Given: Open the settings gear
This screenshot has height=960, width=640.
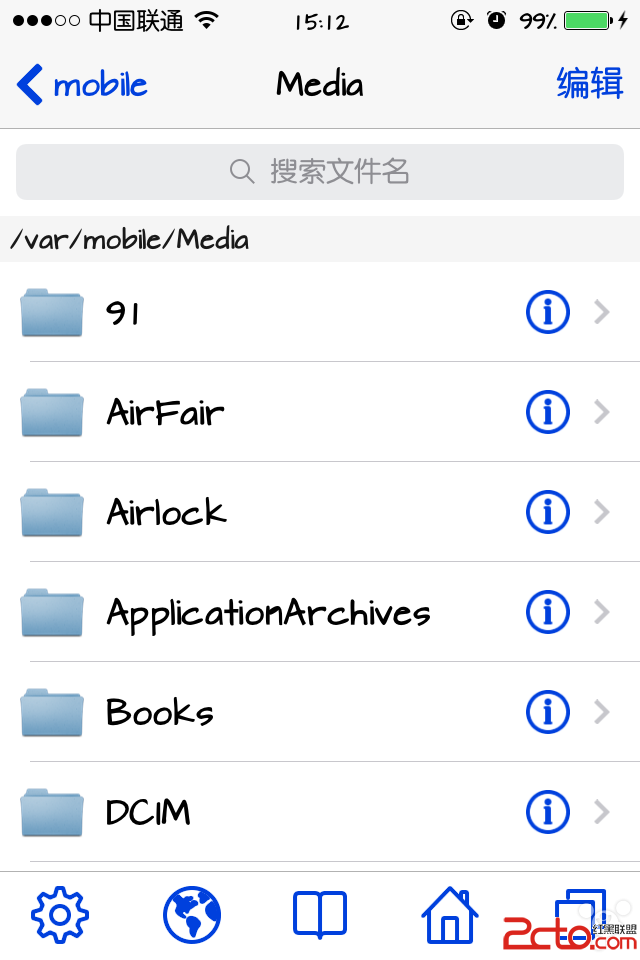Looking at the screenshot, I should [60, 915].
